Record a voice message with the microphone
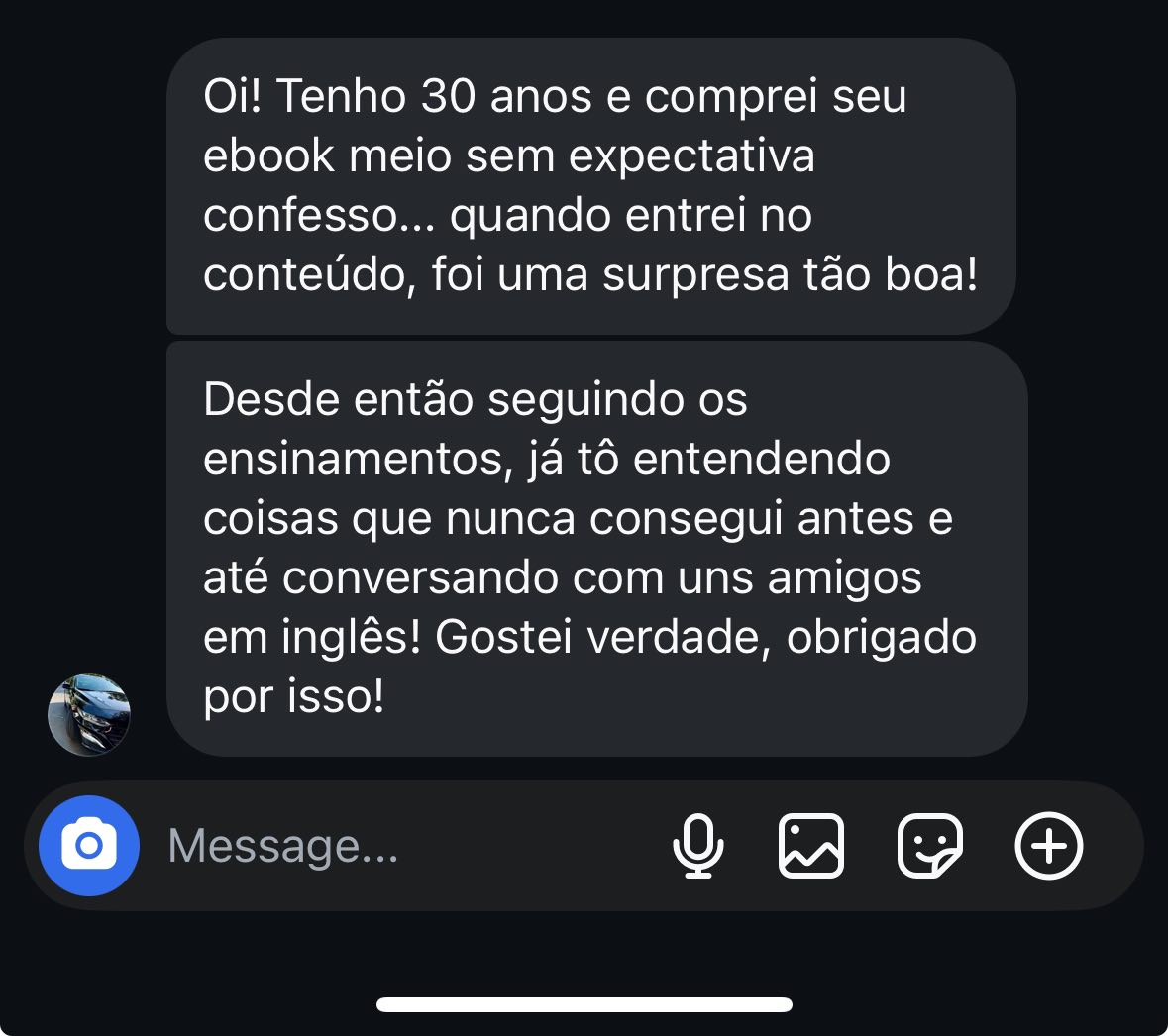Image resolution: width=1168 pixels, height=1036 pixels. click(x=698, y=846)
